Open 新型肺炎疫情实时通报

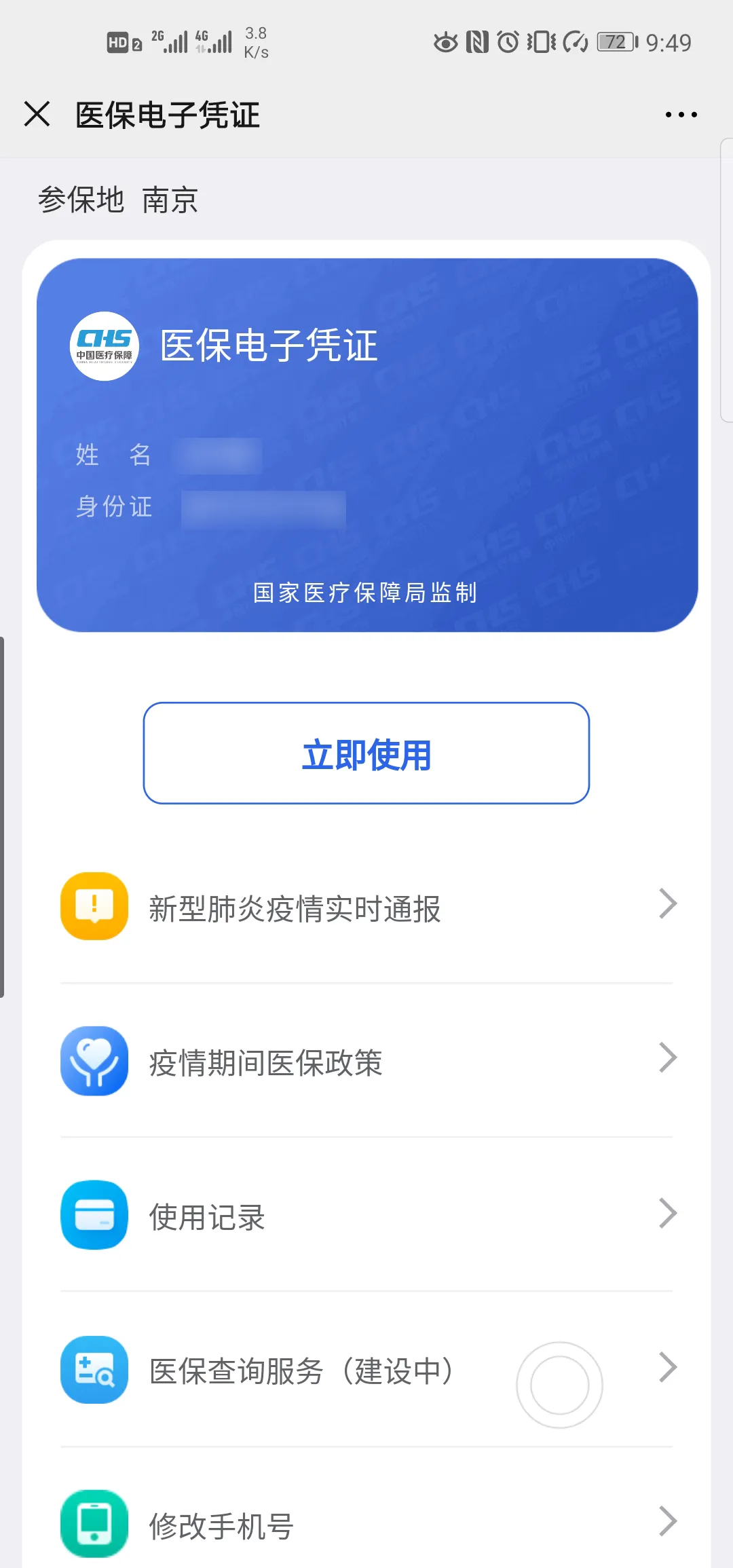(366, 908)
